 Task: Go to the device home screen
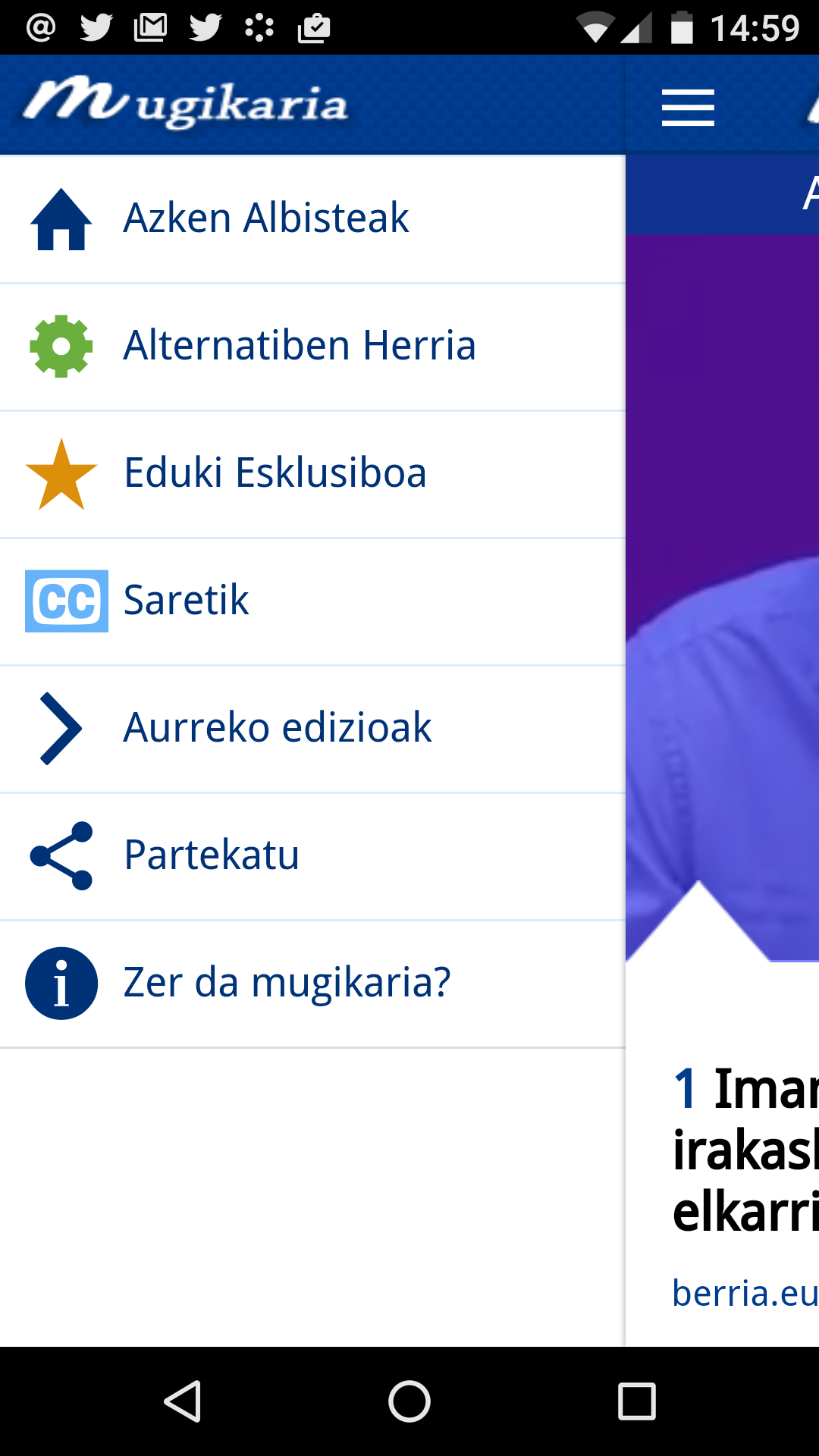click(x=409, y=1401)
